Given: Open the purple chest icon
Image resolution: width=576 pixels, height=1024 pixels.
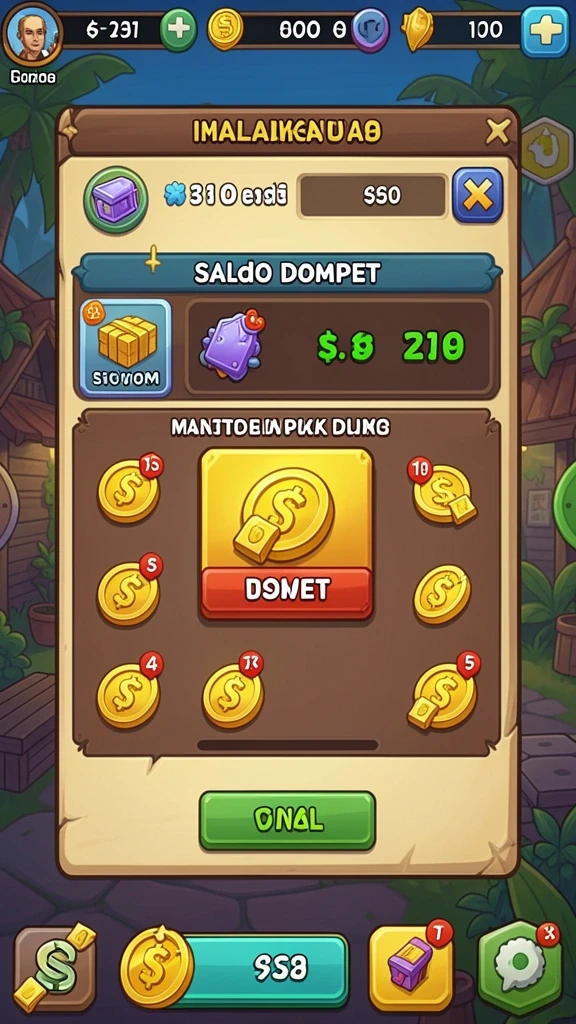Looking at the screenshot, I should click(x=116, y=200).
